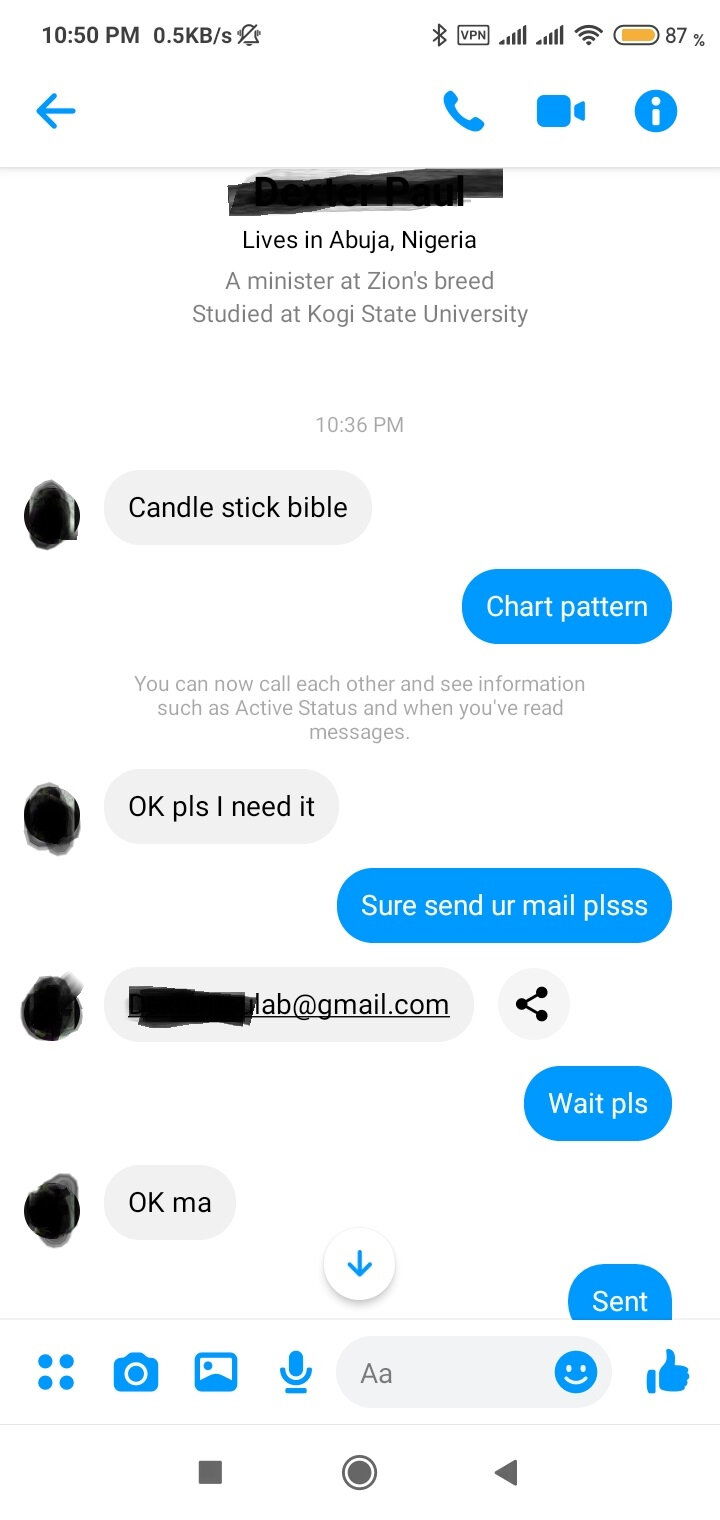Viewport: 720px width, 1520px height.
Task: Open recent apps with square button
Action: pos(210,1471)
